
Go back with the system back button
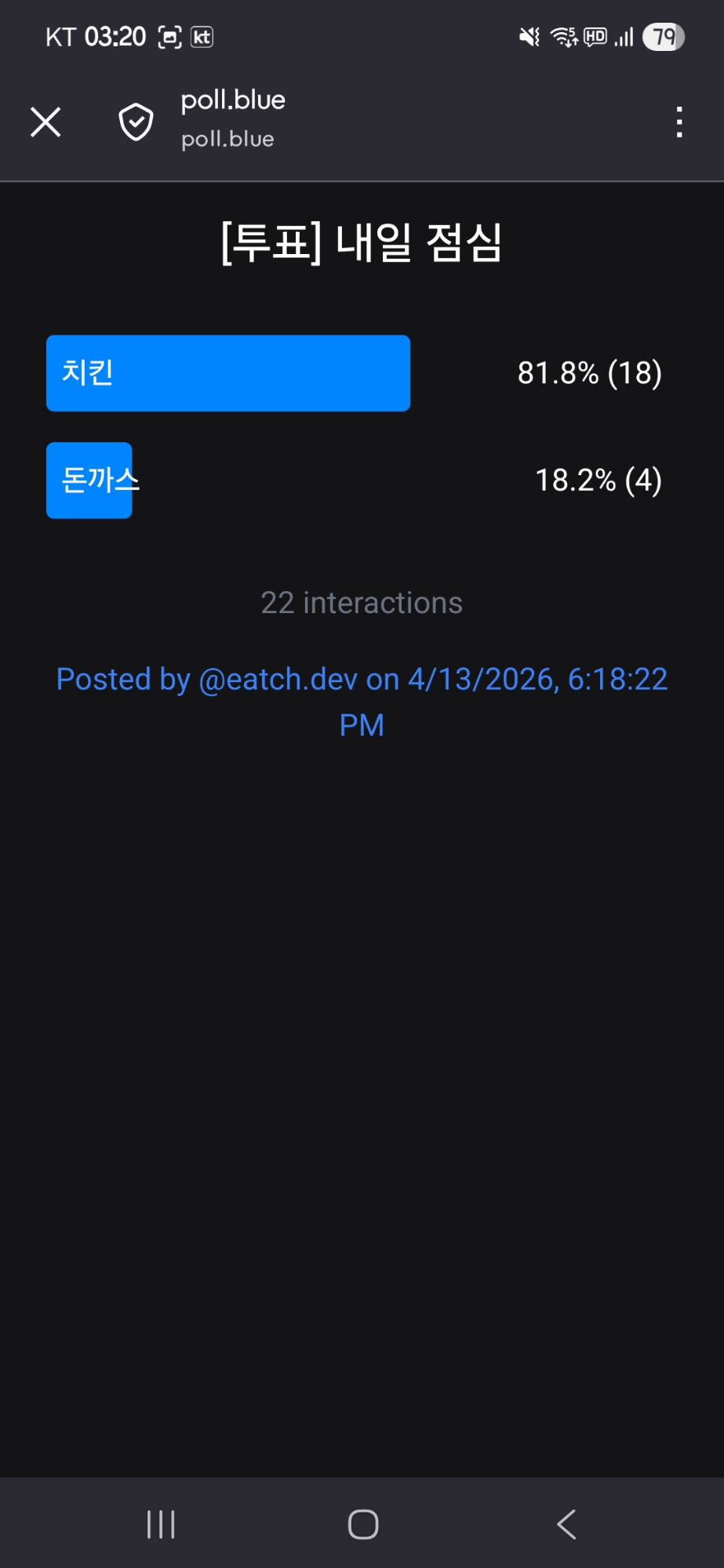566,1524
